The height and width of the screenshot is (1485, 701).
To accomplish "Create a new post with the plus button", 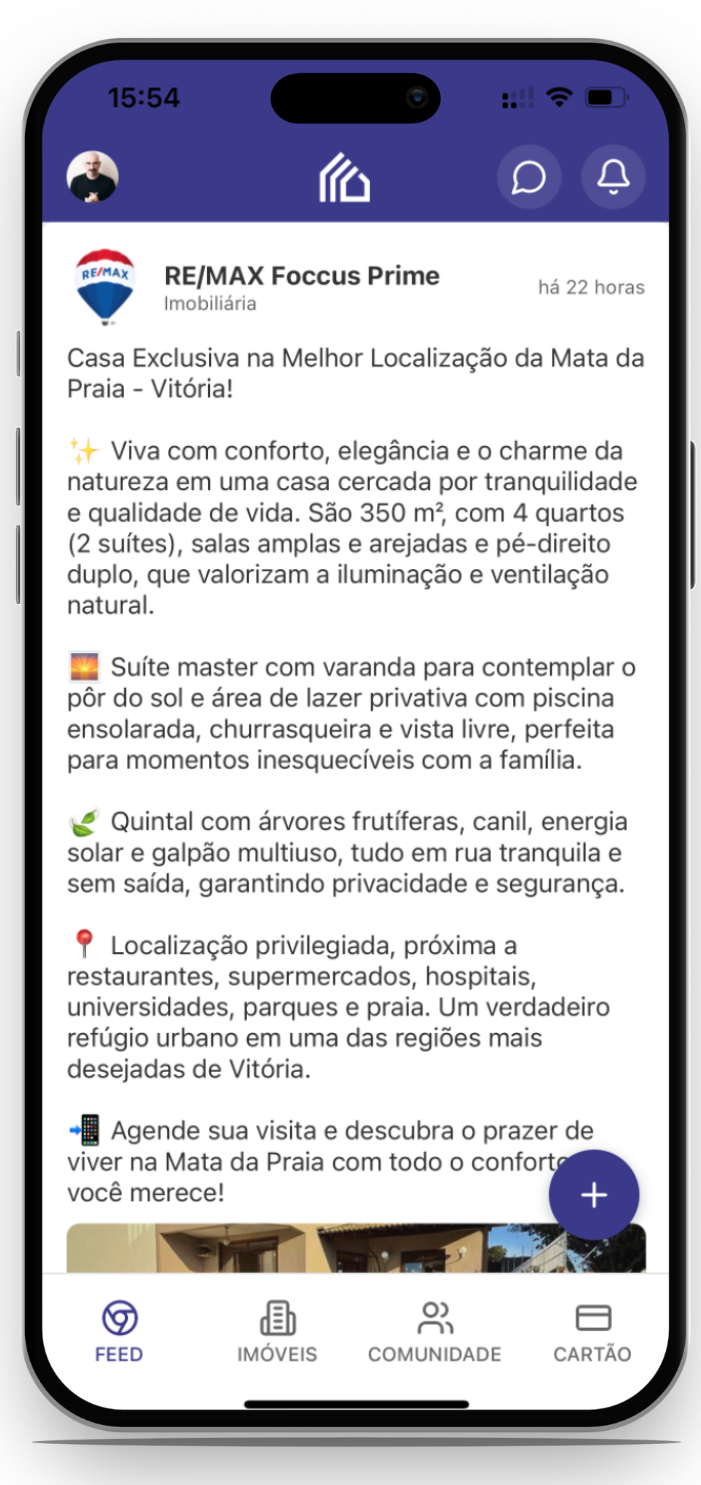I will (594, 1195).
